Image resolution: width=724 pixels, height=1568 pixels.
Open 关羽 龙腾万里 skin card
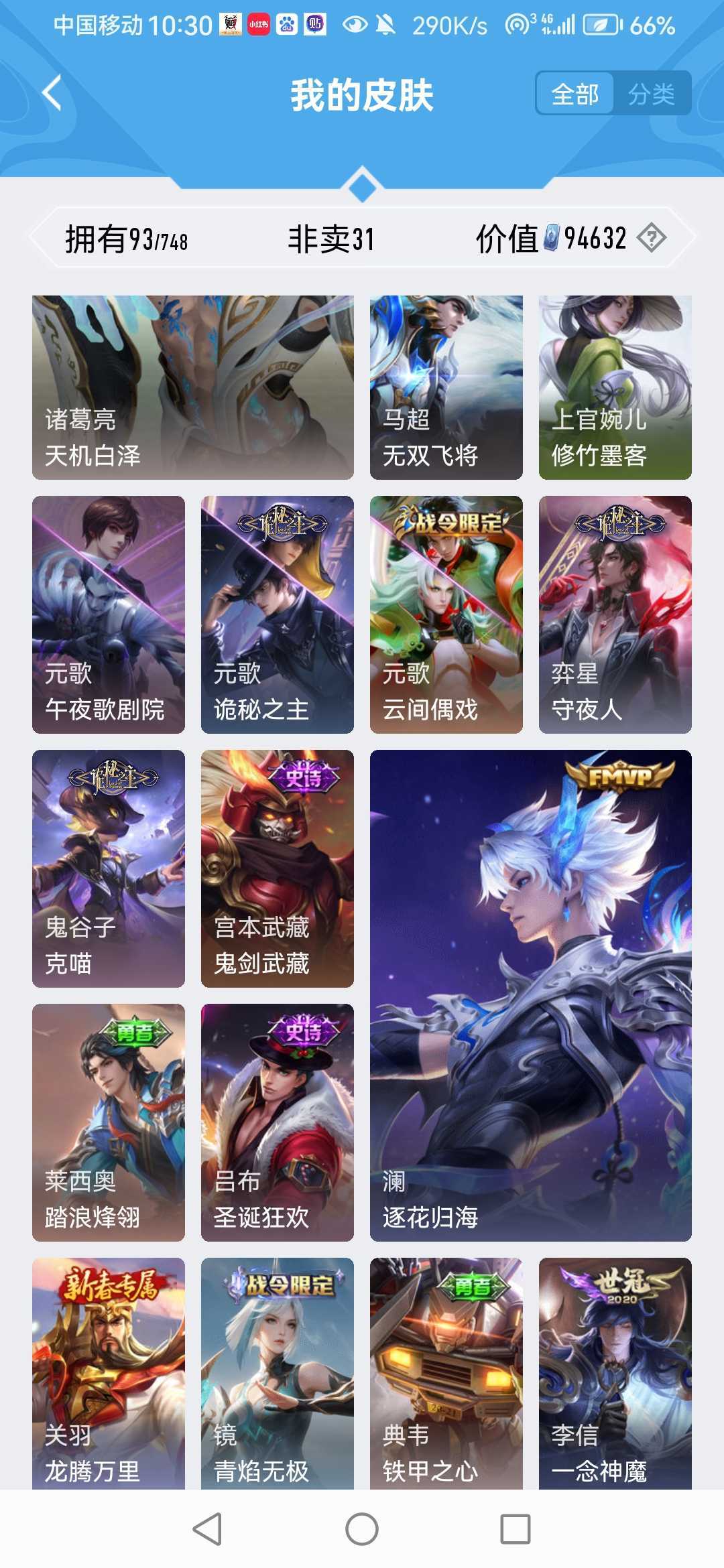(x=109, y=1374)
